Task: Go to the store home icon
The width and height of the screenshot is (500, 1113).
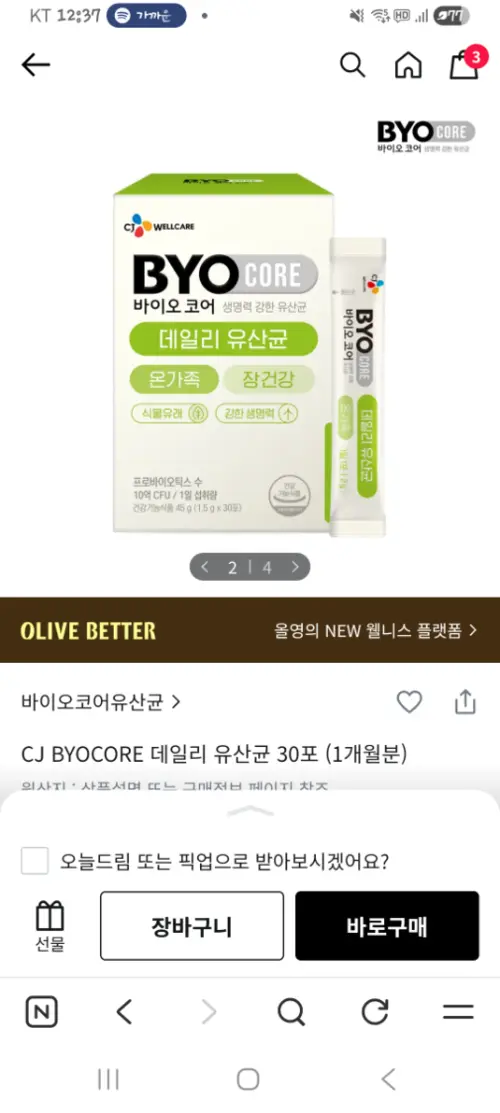Action: 408,65
